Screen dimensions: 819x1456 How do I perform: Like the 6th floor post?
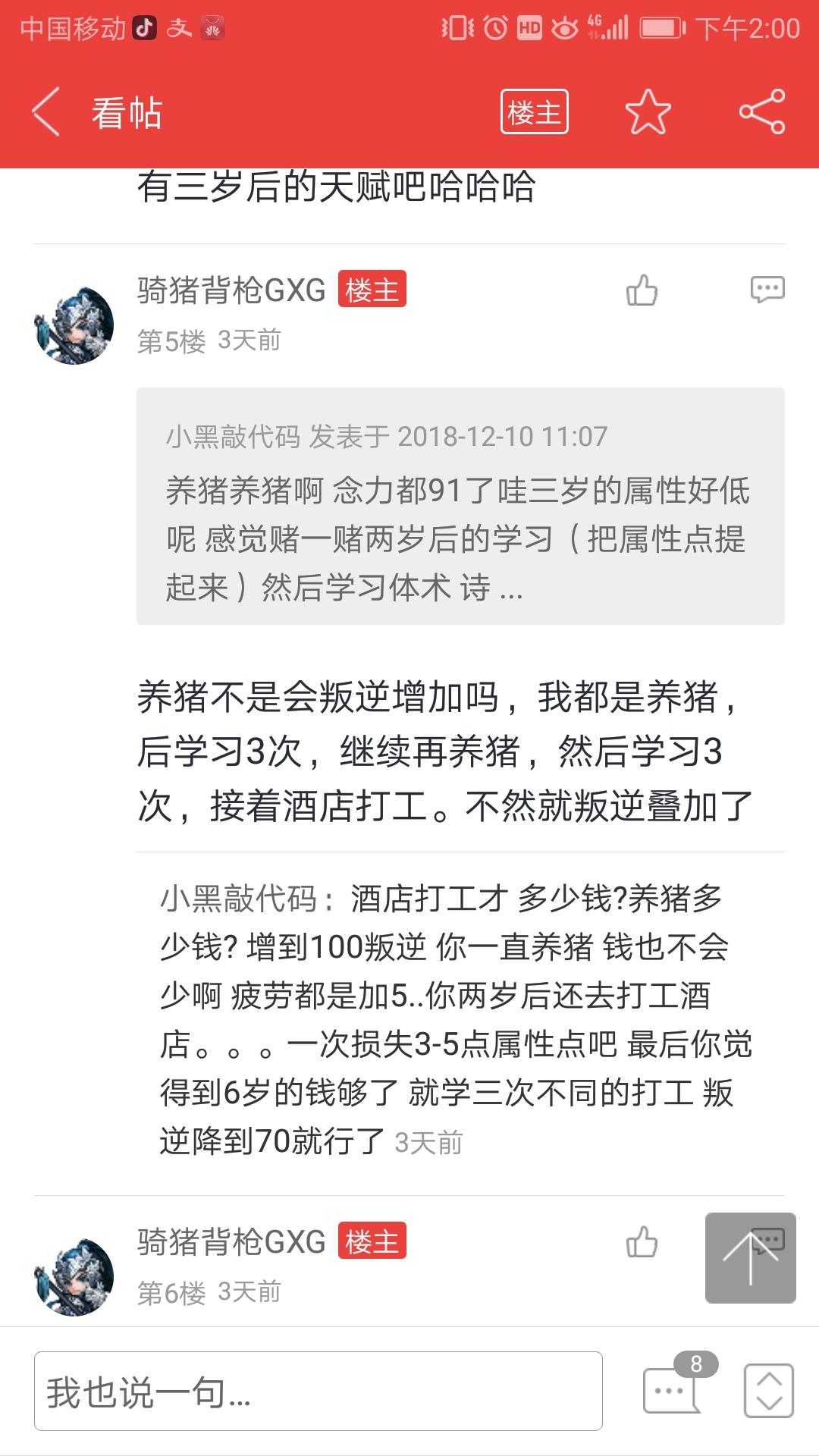642,1242
